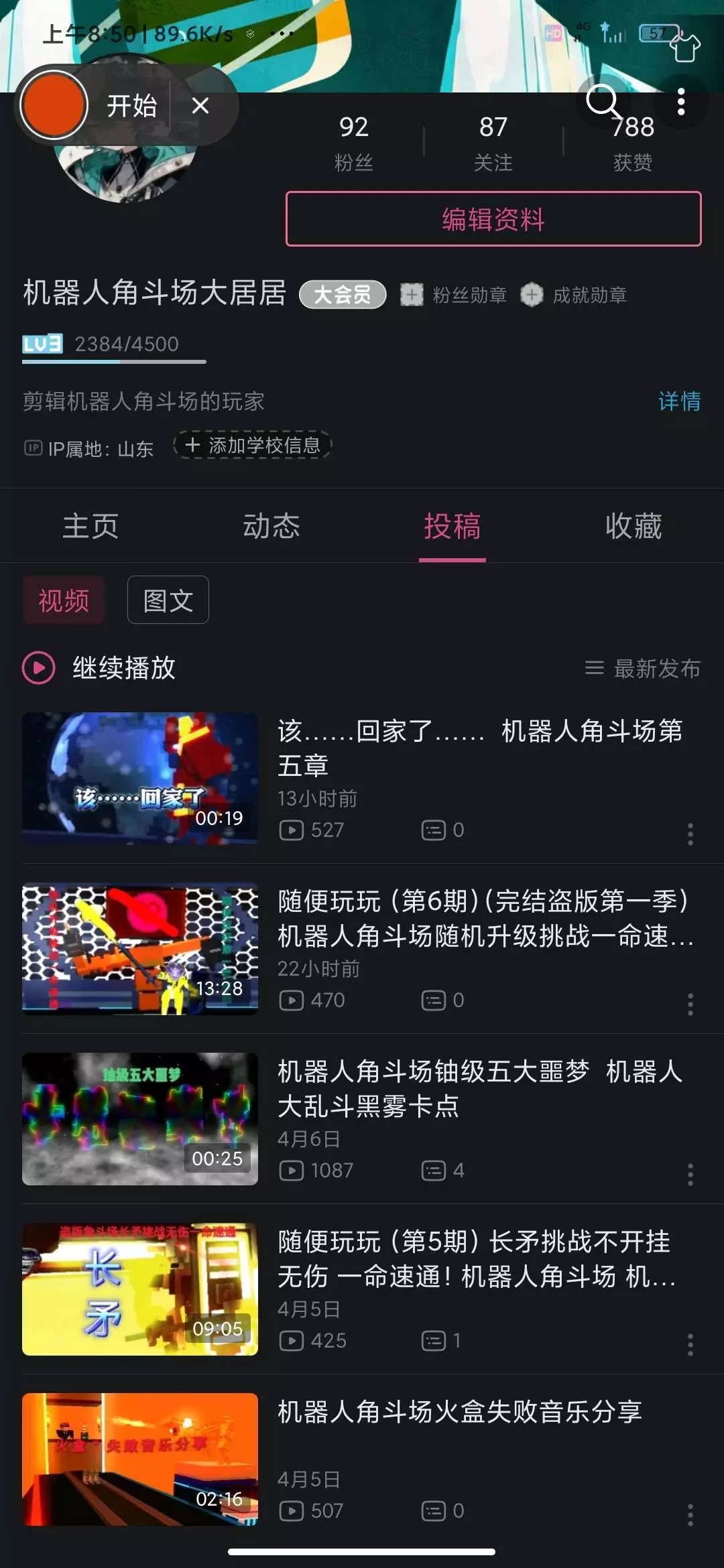The image size is (724, 1568).
Task: Tap 添加学校信息 chip
Action: [253, 446]
